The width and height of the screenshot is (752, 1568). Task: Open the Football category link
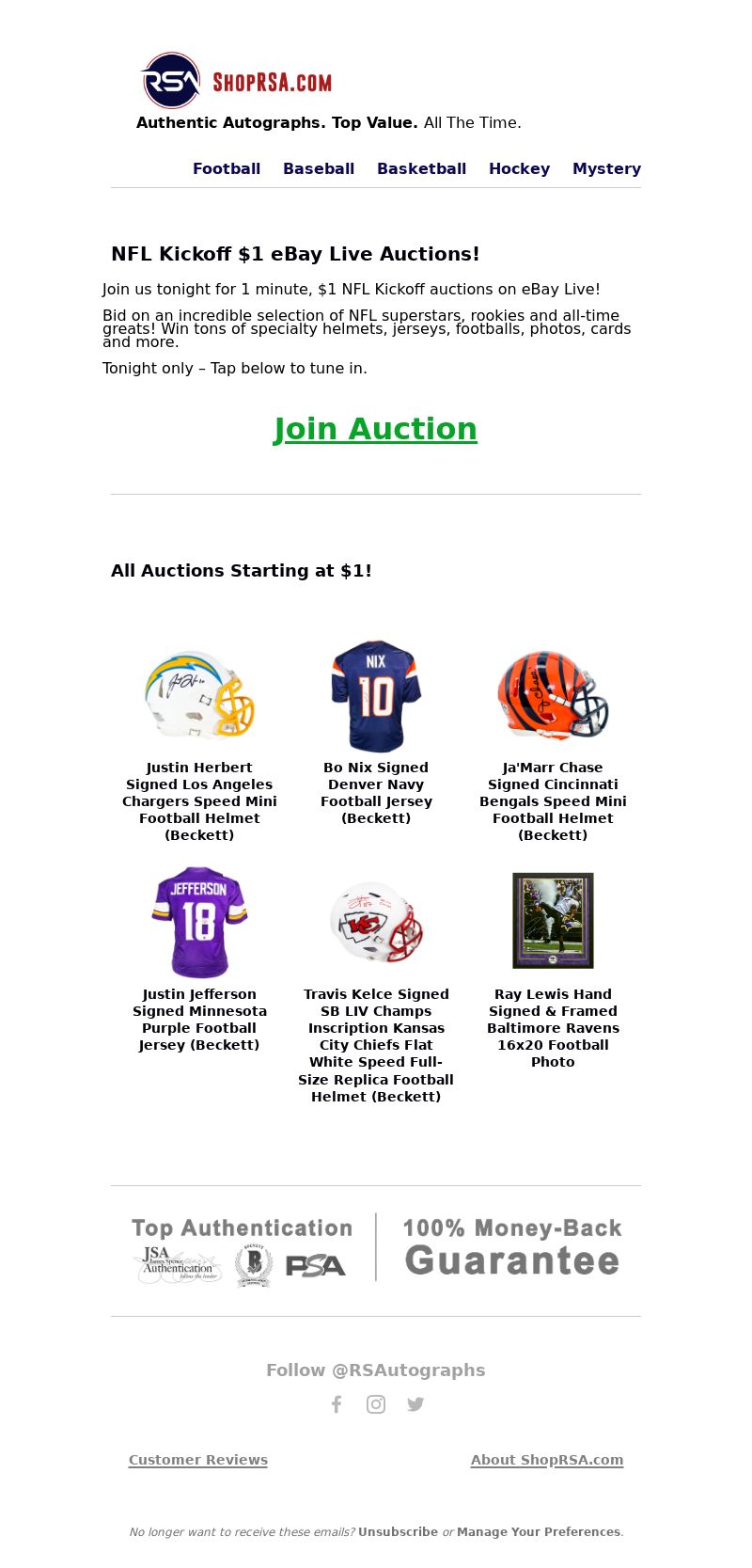click(227, 168)
